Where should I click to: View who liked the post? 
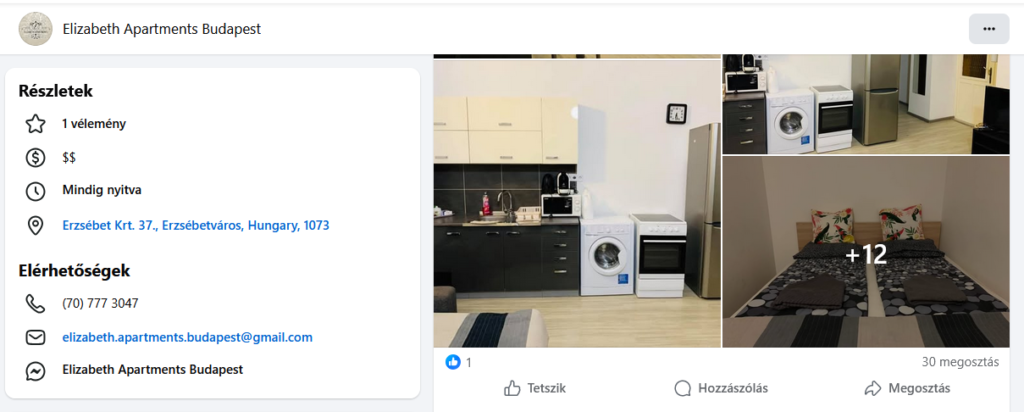(459, 362)
